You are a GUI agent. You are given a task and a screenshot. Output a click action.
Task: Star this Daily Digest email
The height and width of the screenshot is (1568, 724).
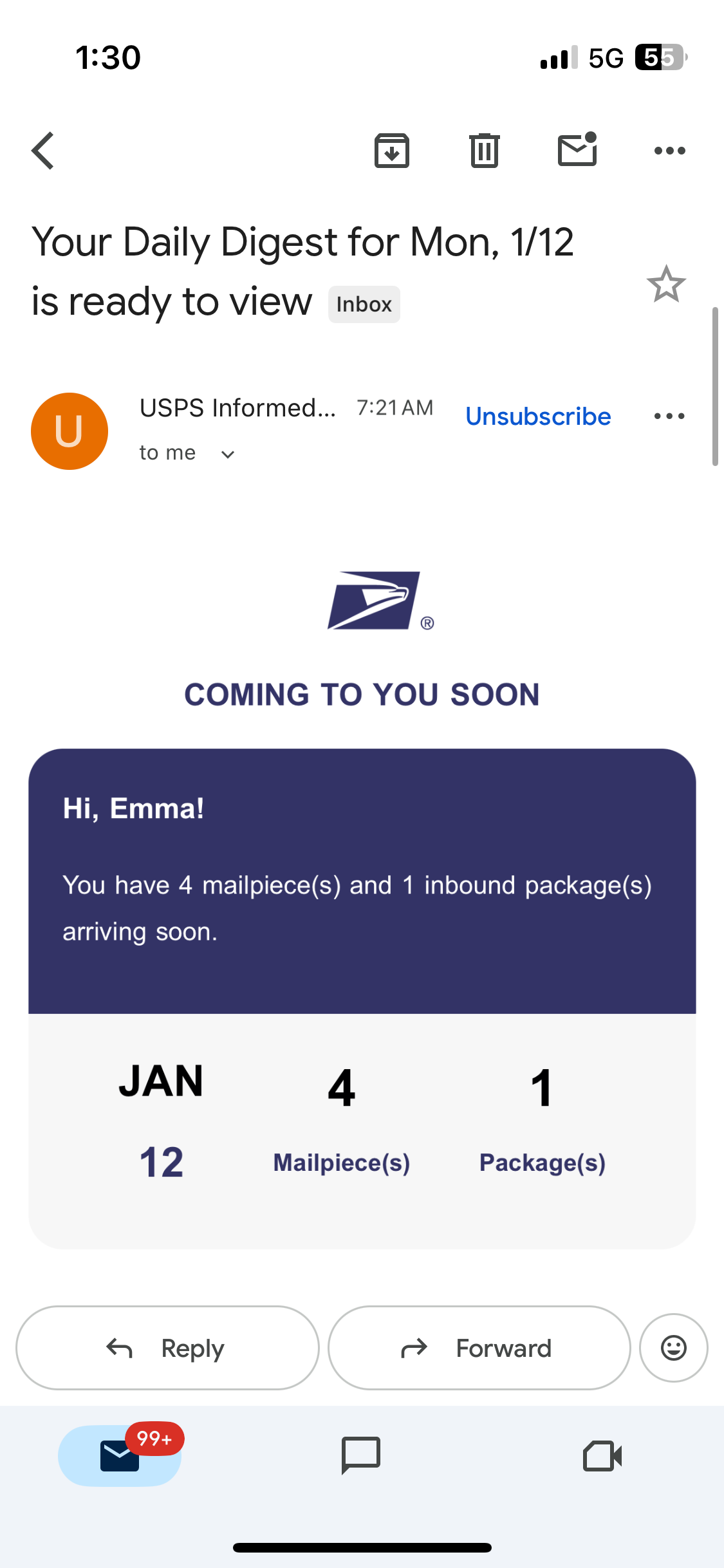point(666,284)
